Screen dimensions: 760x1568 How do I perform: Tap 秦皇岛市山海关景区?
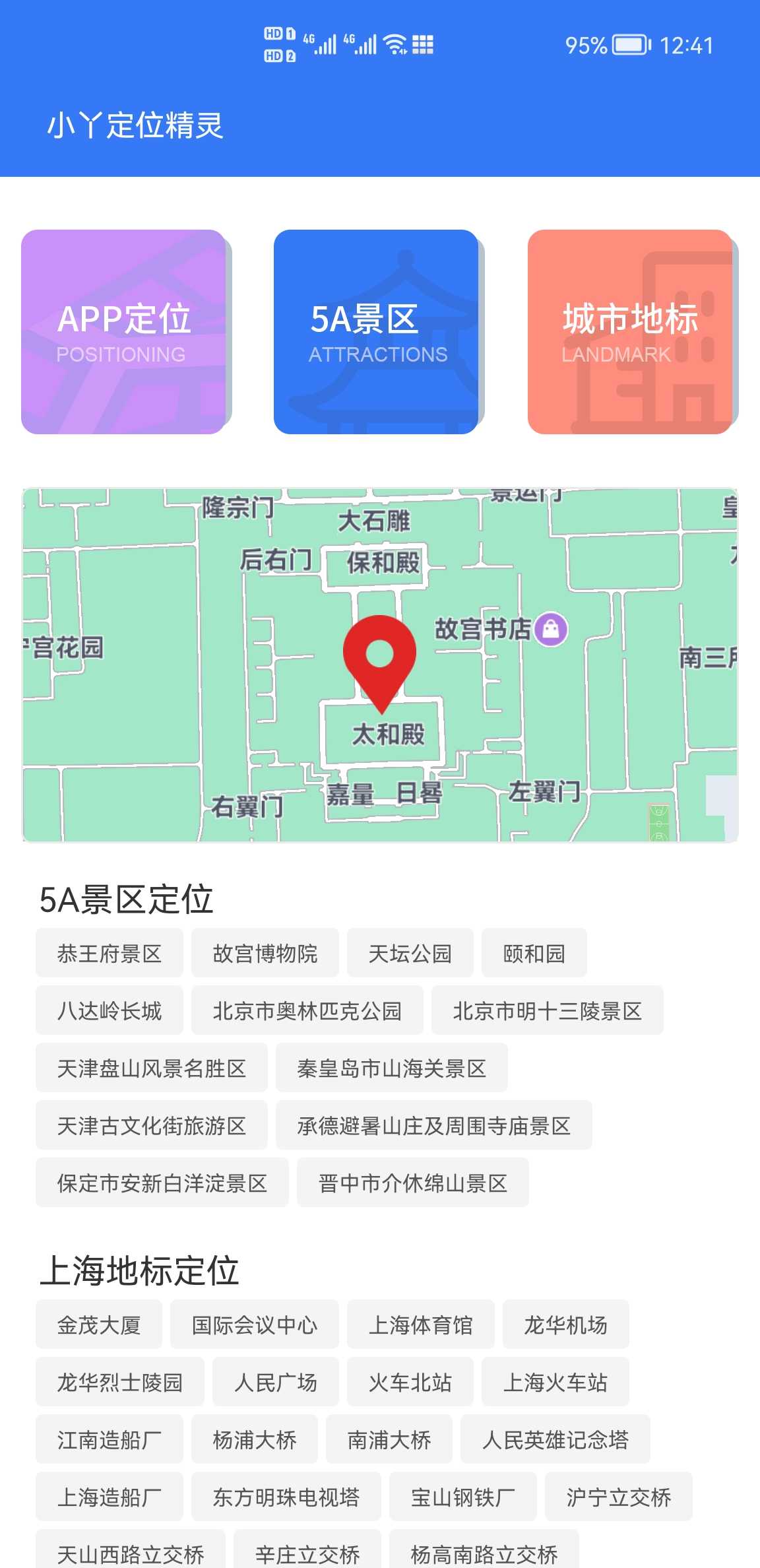click(x=392, y=1068)
